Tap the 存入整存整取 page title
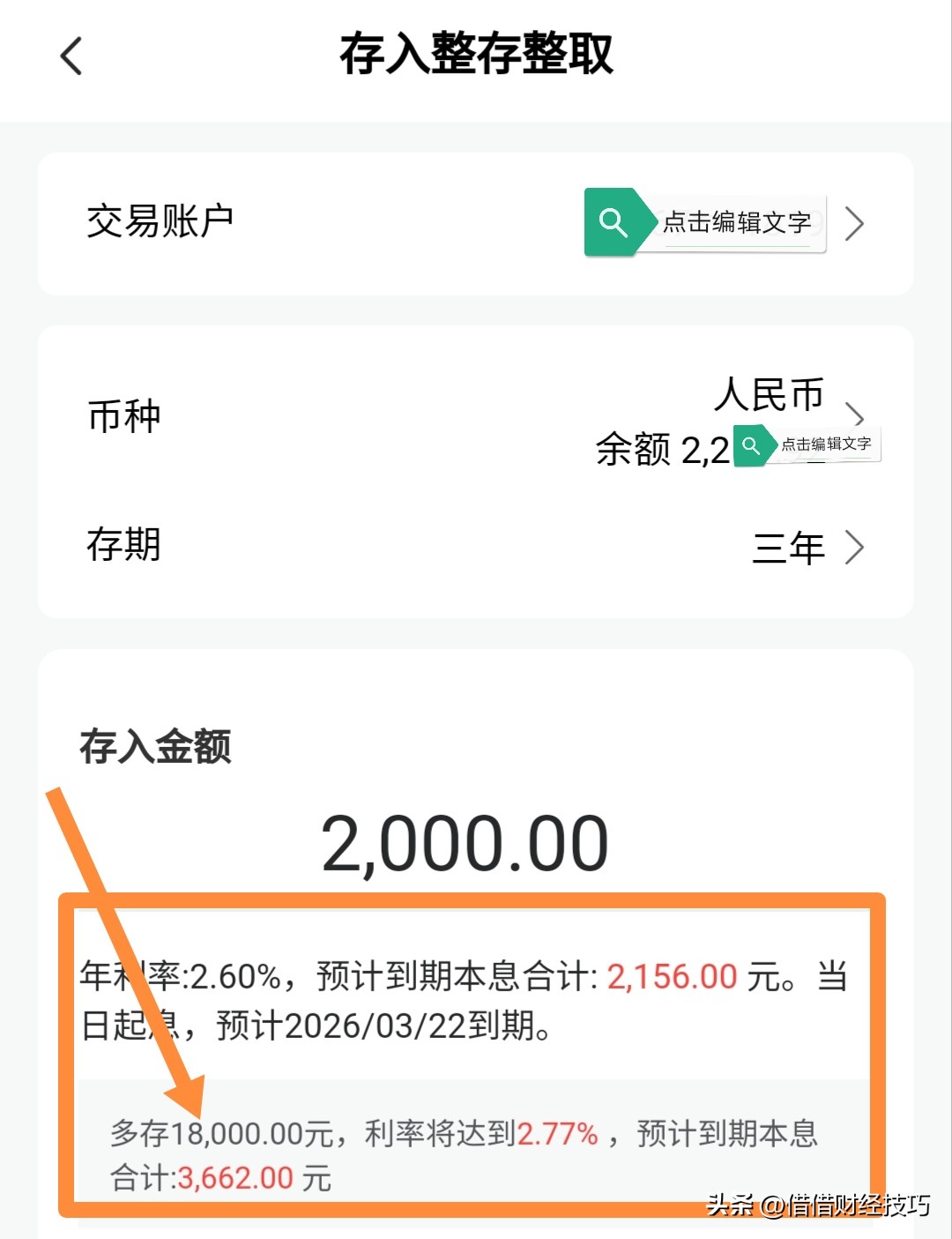The width and height of the screenshot is (952, 1239). [x=476, y=56]
